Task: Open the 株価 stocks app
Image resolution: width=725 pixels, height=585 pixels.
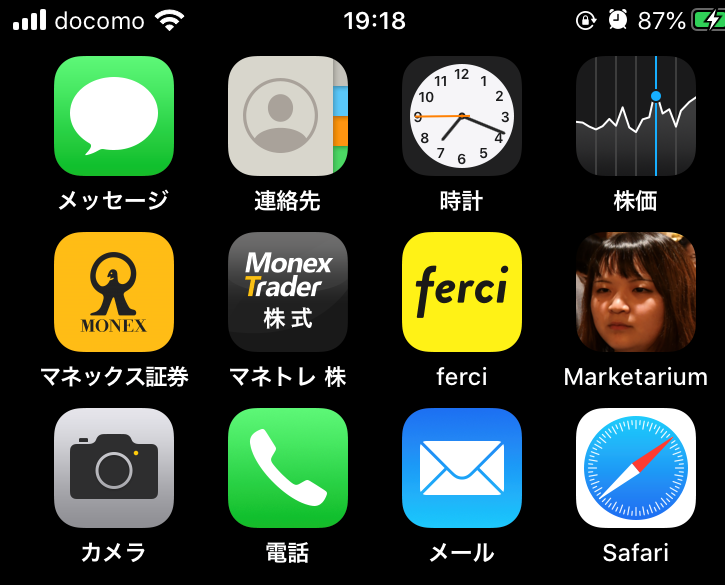Action: (x=636, y=116)
